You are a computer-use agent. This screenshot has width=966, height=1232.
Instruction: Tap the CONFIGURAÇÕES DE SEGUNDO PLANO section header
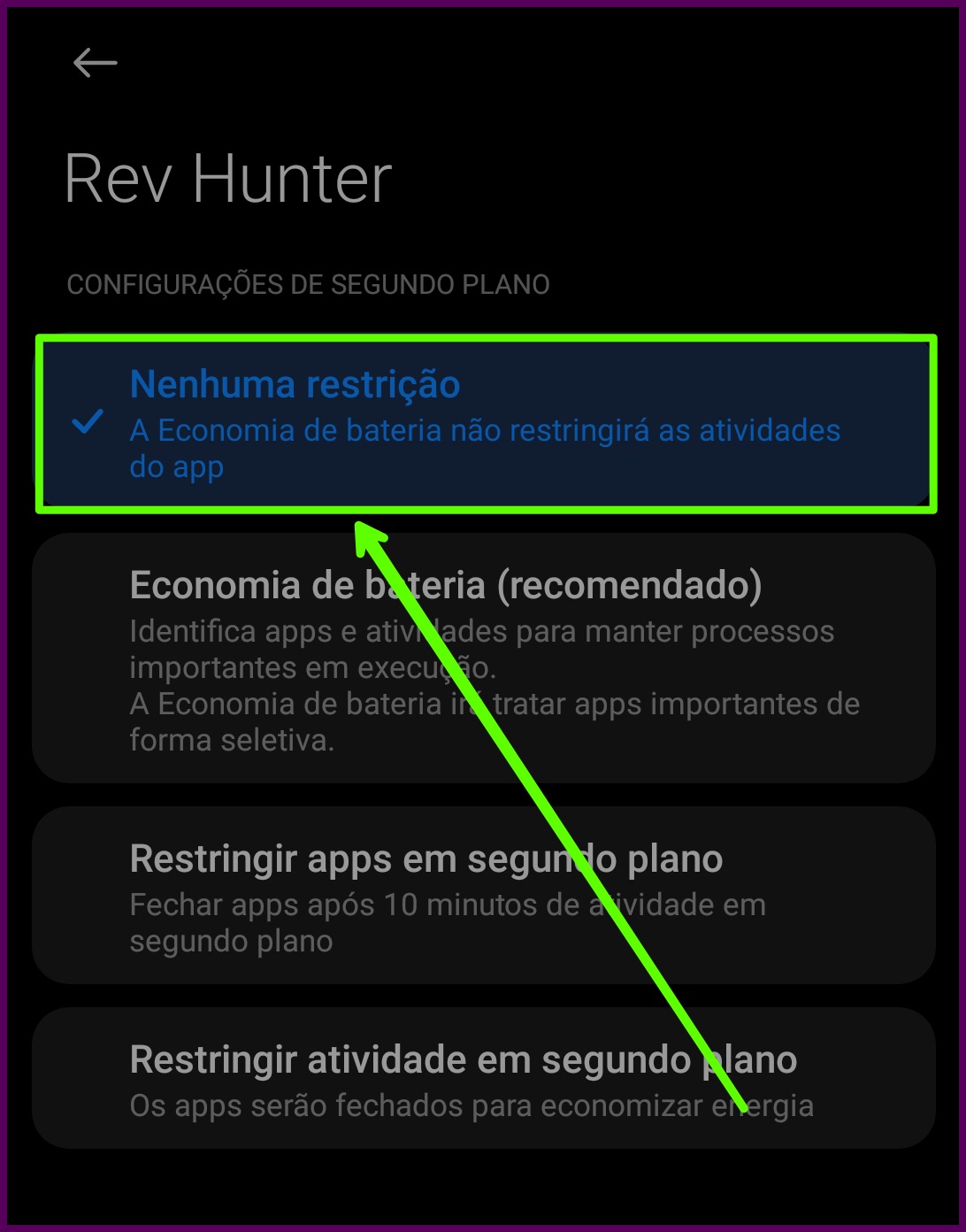click(x=307, y=285)
